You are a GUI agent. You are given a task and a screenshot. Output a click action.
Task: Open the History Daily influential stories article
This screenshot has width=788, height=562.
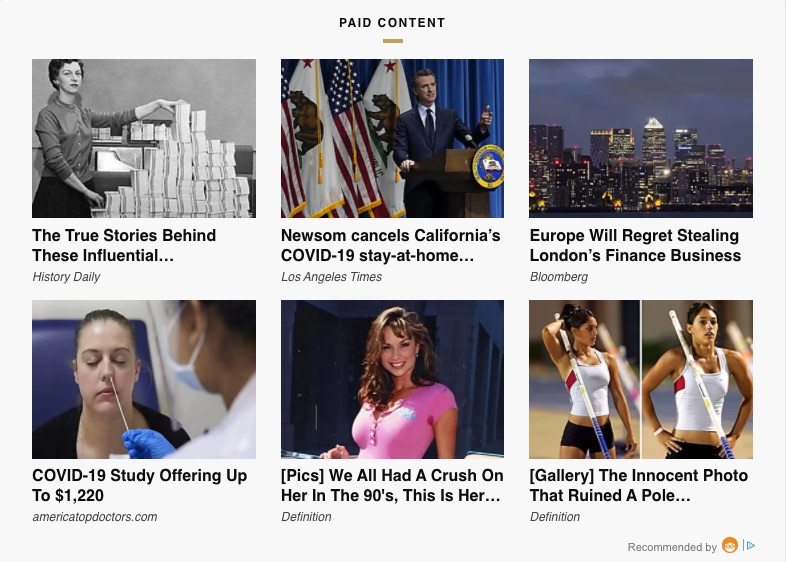[x=124, y=245]
